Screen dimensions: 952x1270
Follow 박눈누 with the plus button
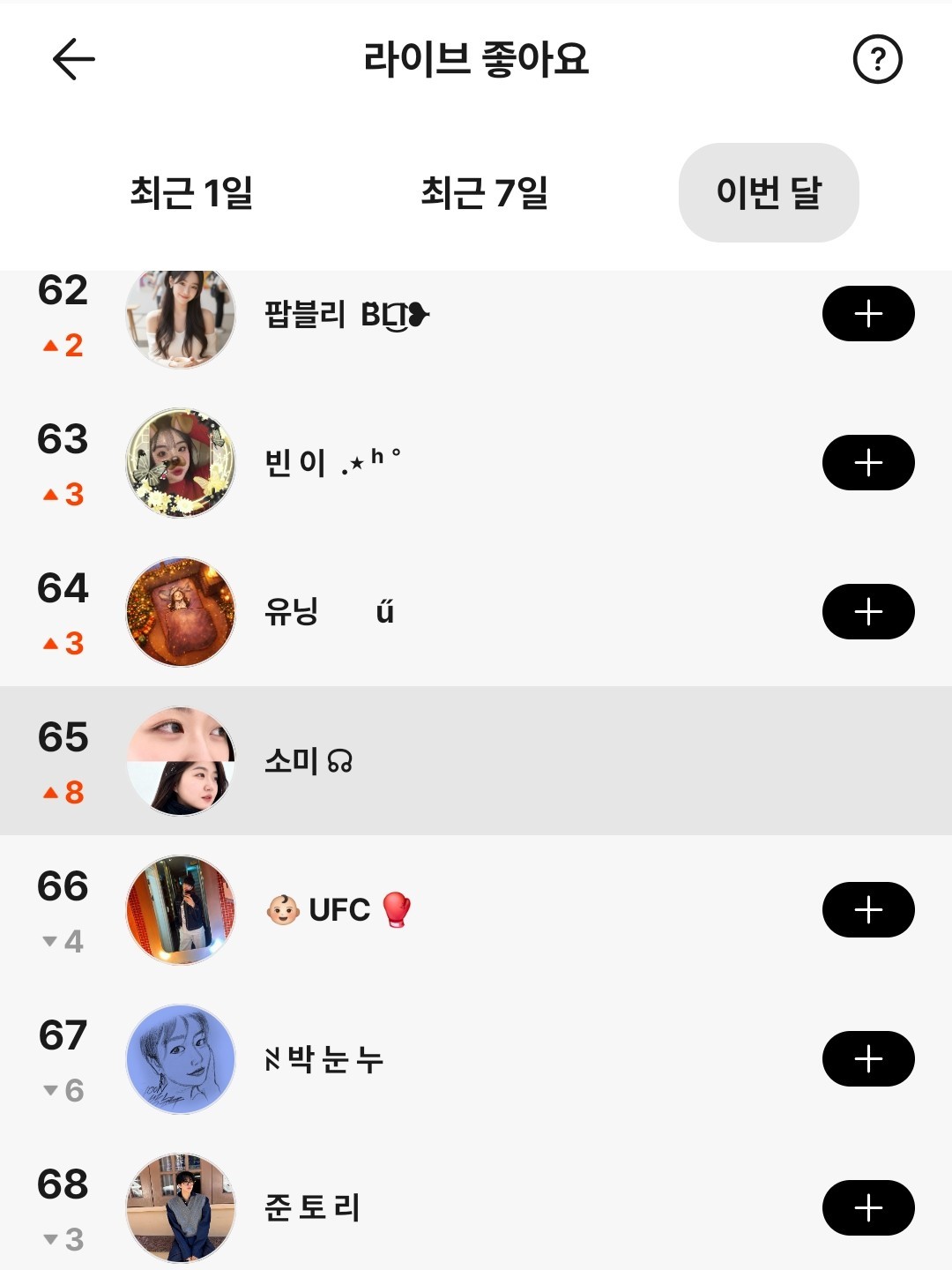pos(868,1059)
